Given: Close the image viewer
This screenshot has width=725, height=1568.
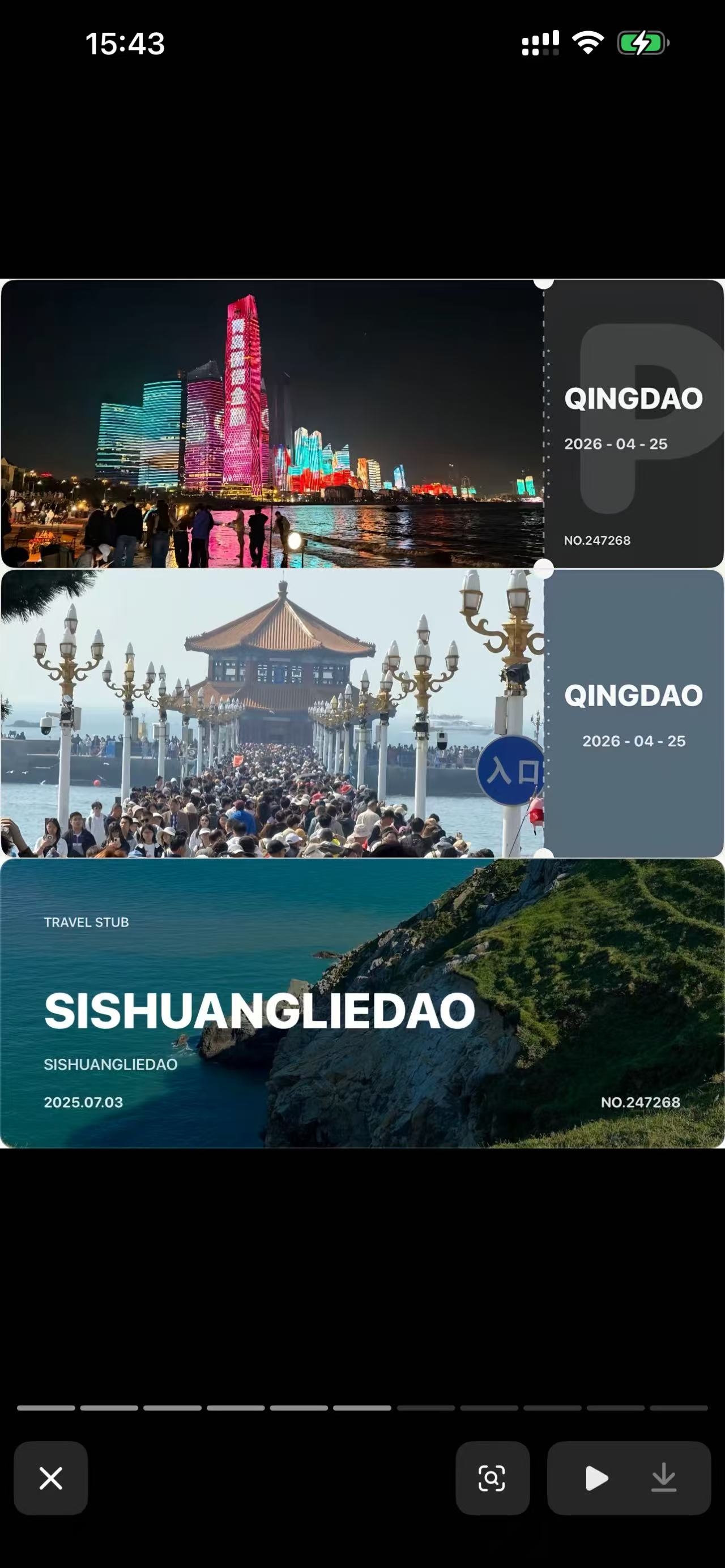Looking at the screenshot, I should coord(50,1478).
